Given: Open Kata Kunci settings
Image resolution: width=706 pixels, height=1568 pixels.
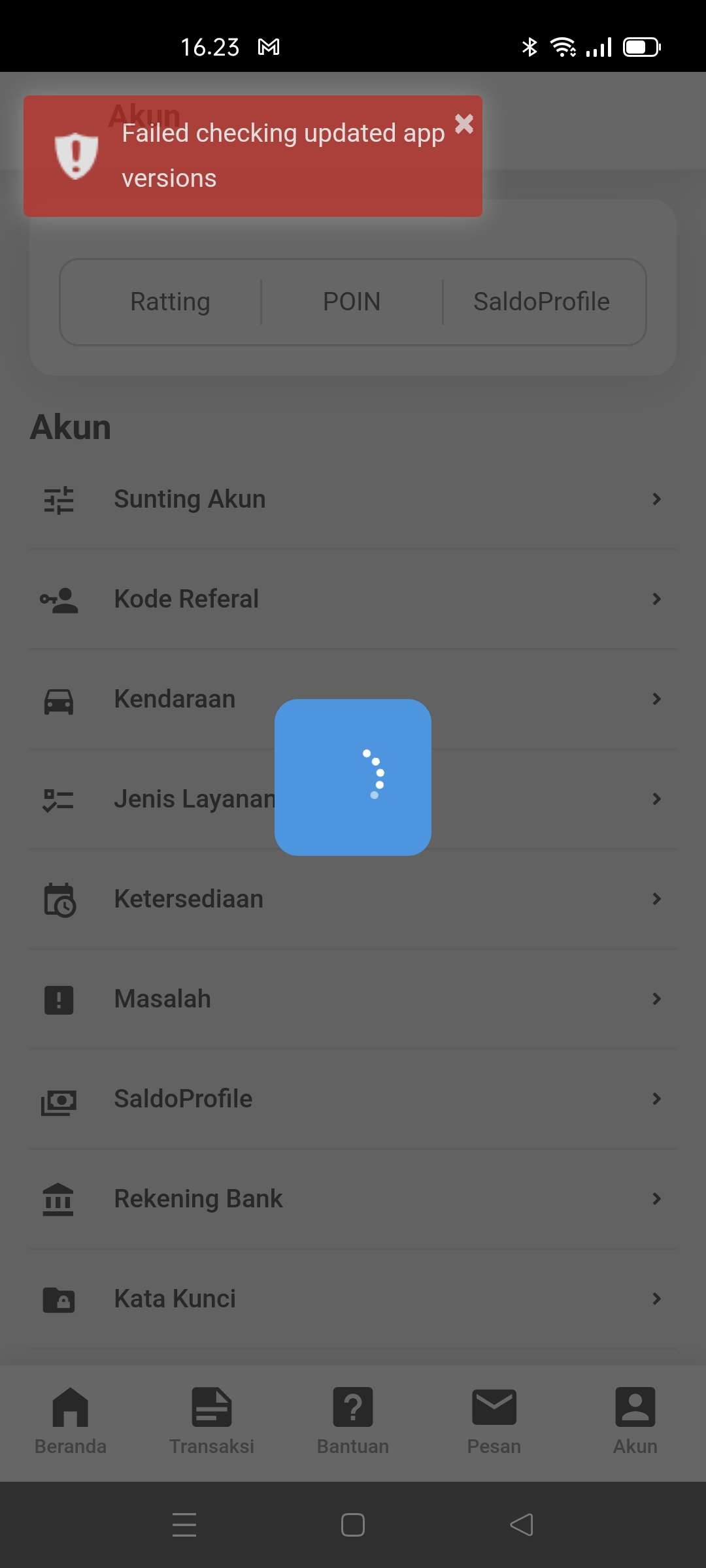Looking at the screenshot, I should pos(353,1299).
